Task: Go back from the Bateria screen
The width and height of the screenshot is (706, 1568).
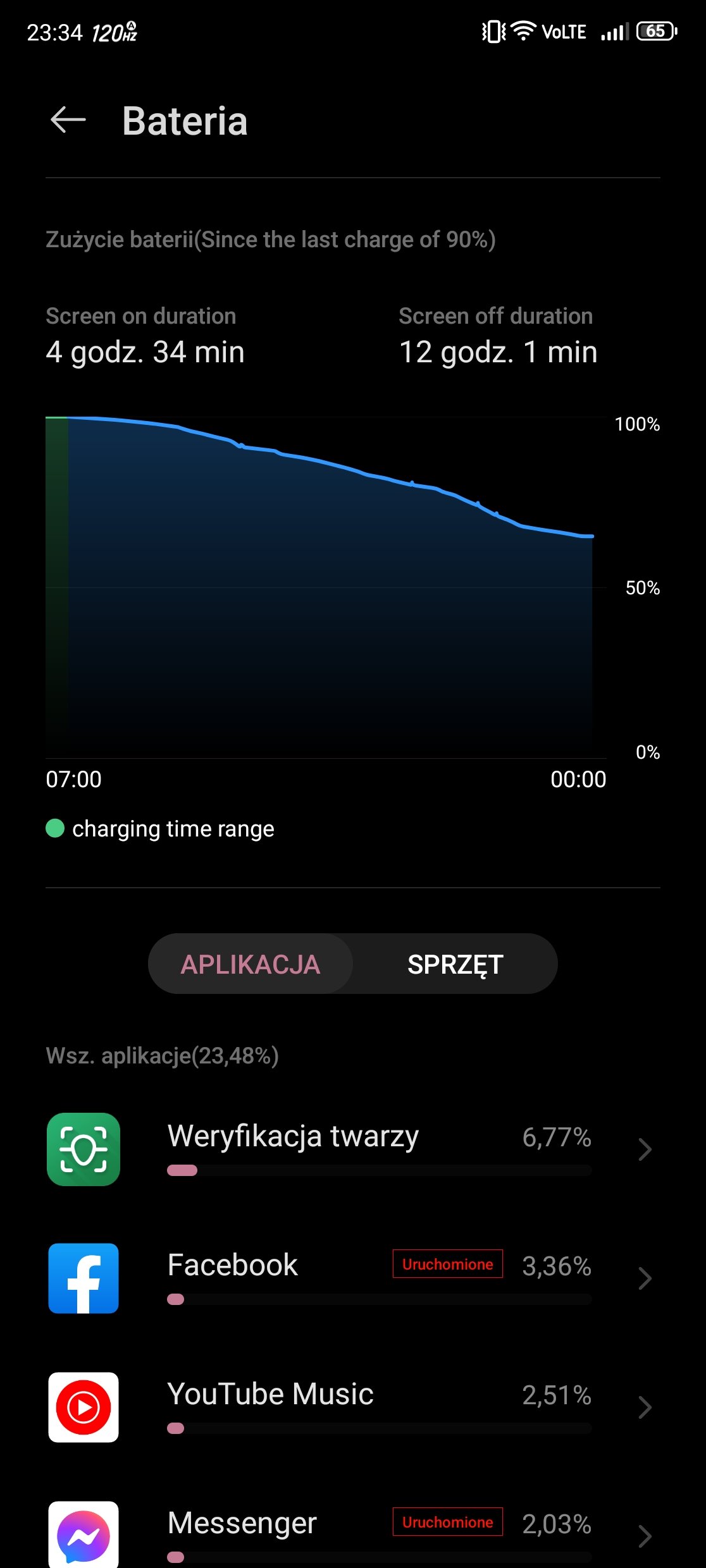Action: pos(68,120)
